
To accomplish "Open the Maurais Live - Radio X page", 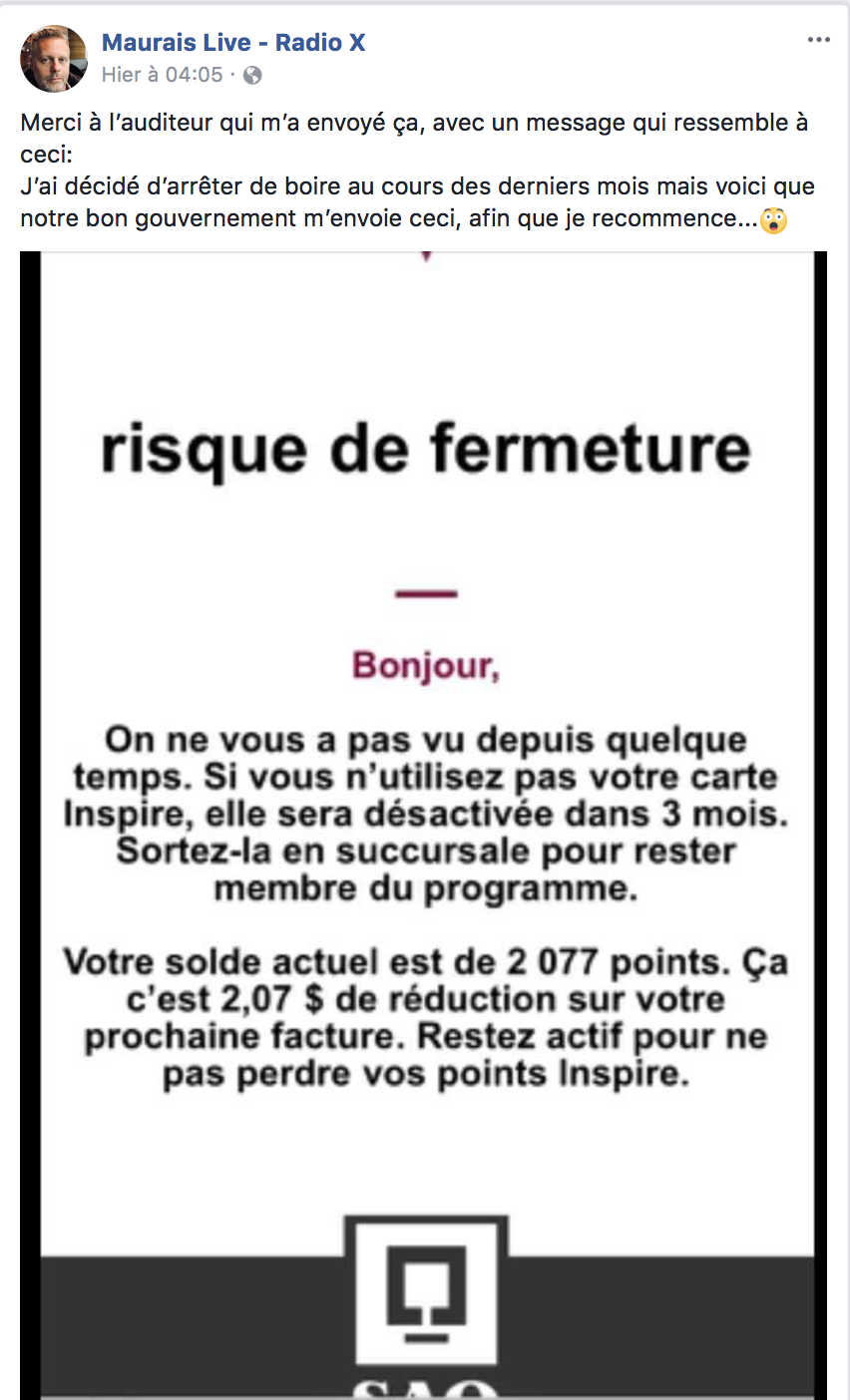I will [233, 43].
